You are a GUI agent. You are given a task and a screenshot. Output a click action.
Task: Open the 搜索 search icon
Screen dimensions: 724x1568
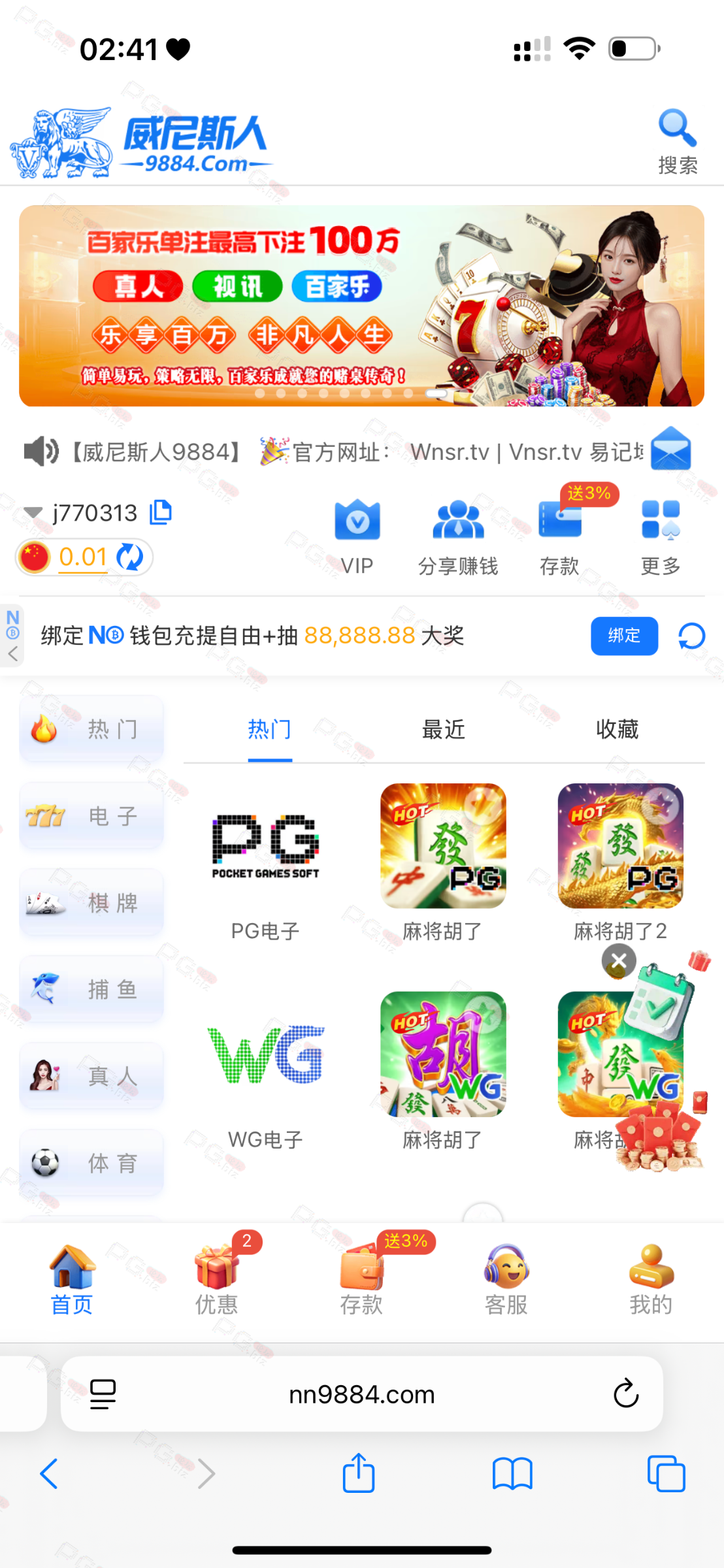(x=677, y=140)
